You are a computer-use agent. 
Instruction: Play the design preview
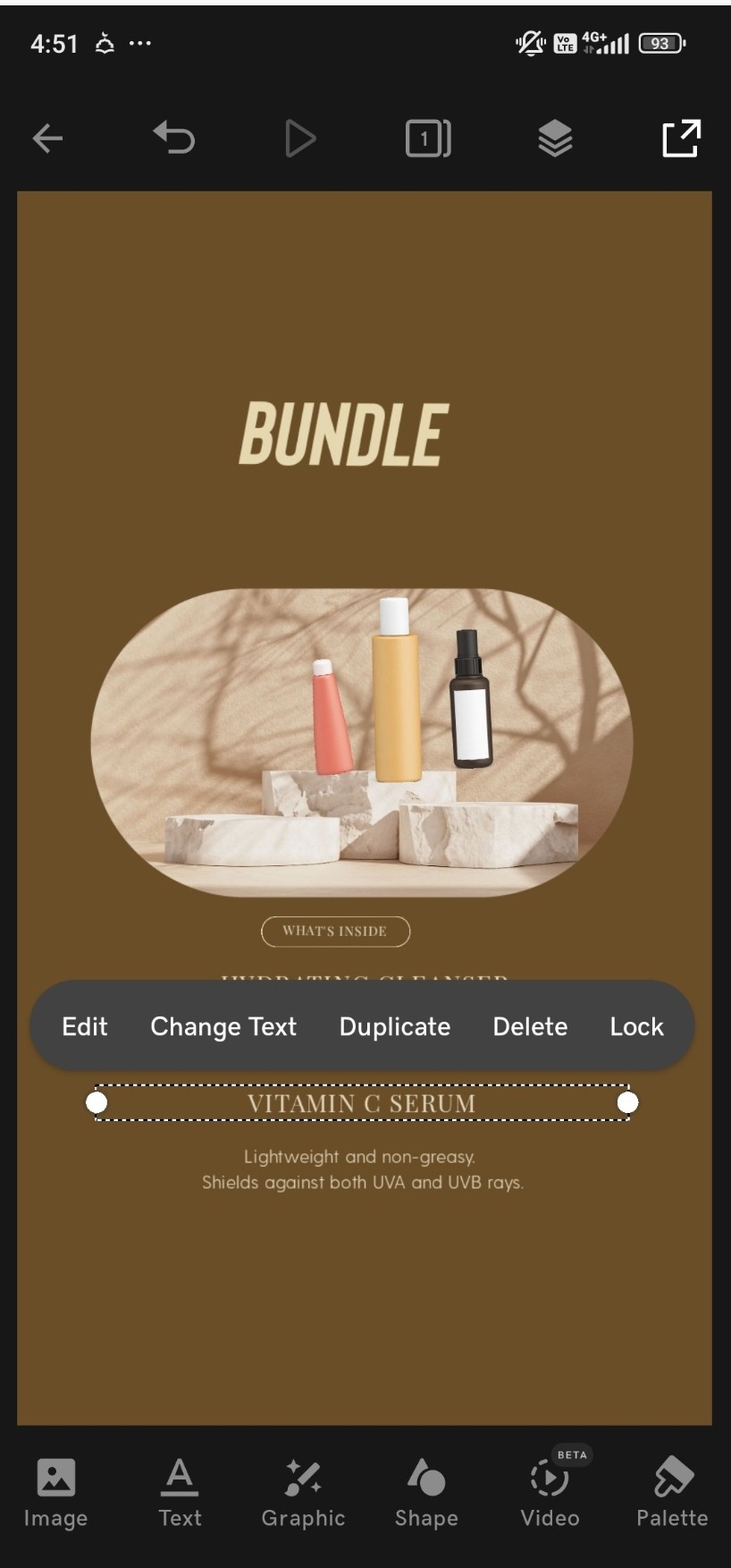(x=299, y=139)
